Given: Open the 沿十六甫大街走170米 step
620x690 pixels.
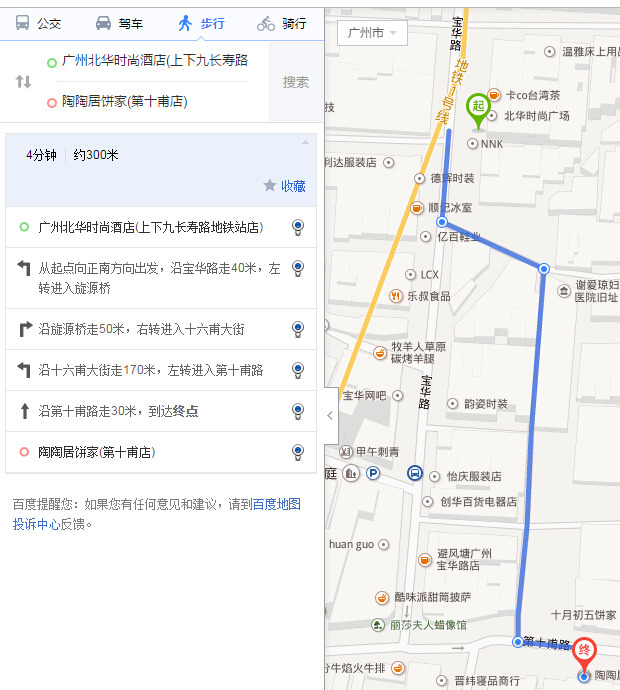Looking at the screenshot, I should tap(150, 370).
